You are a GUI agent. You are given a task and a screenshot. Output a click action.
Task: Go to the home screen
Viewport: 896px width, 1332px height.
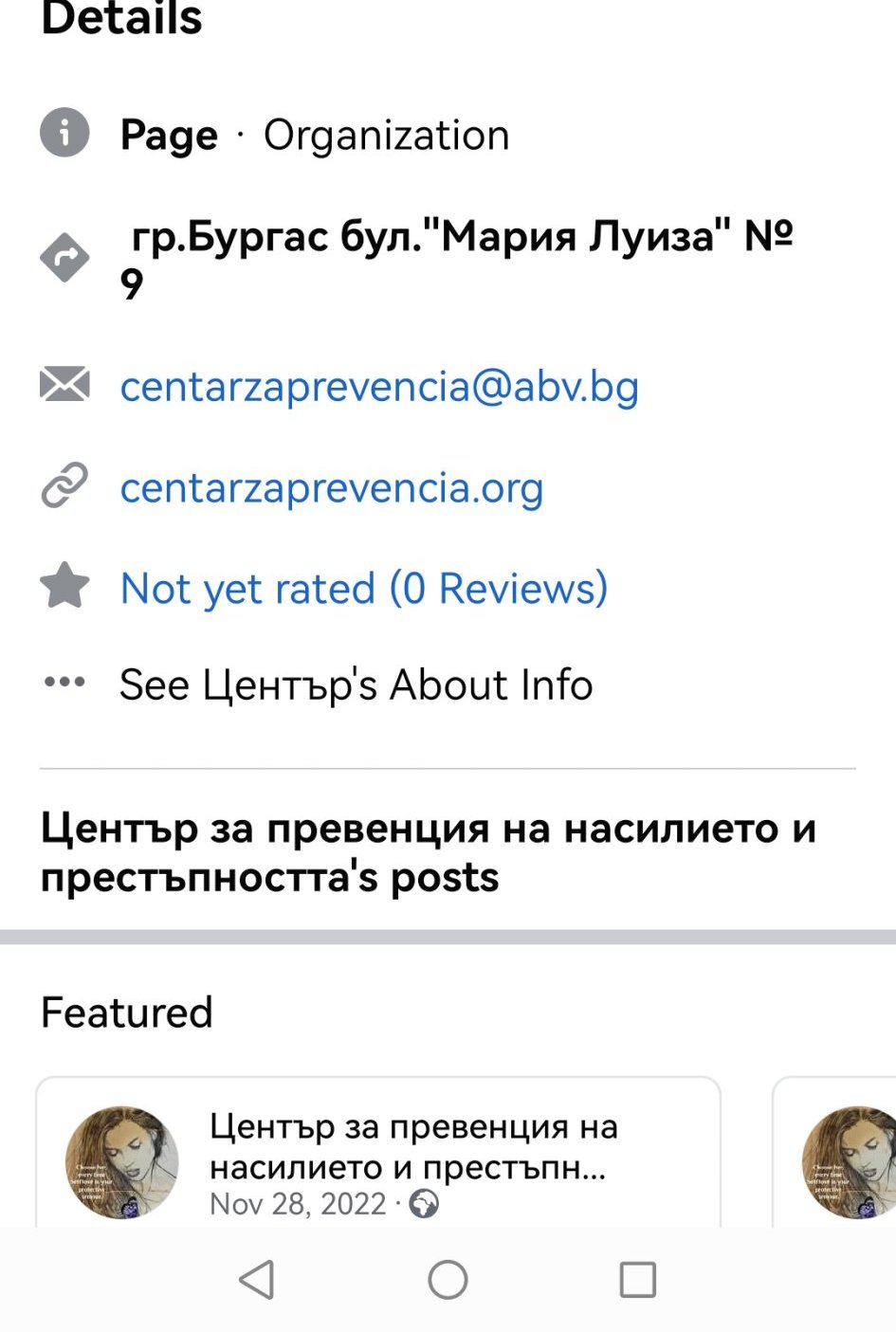(x=448, y=1280)
